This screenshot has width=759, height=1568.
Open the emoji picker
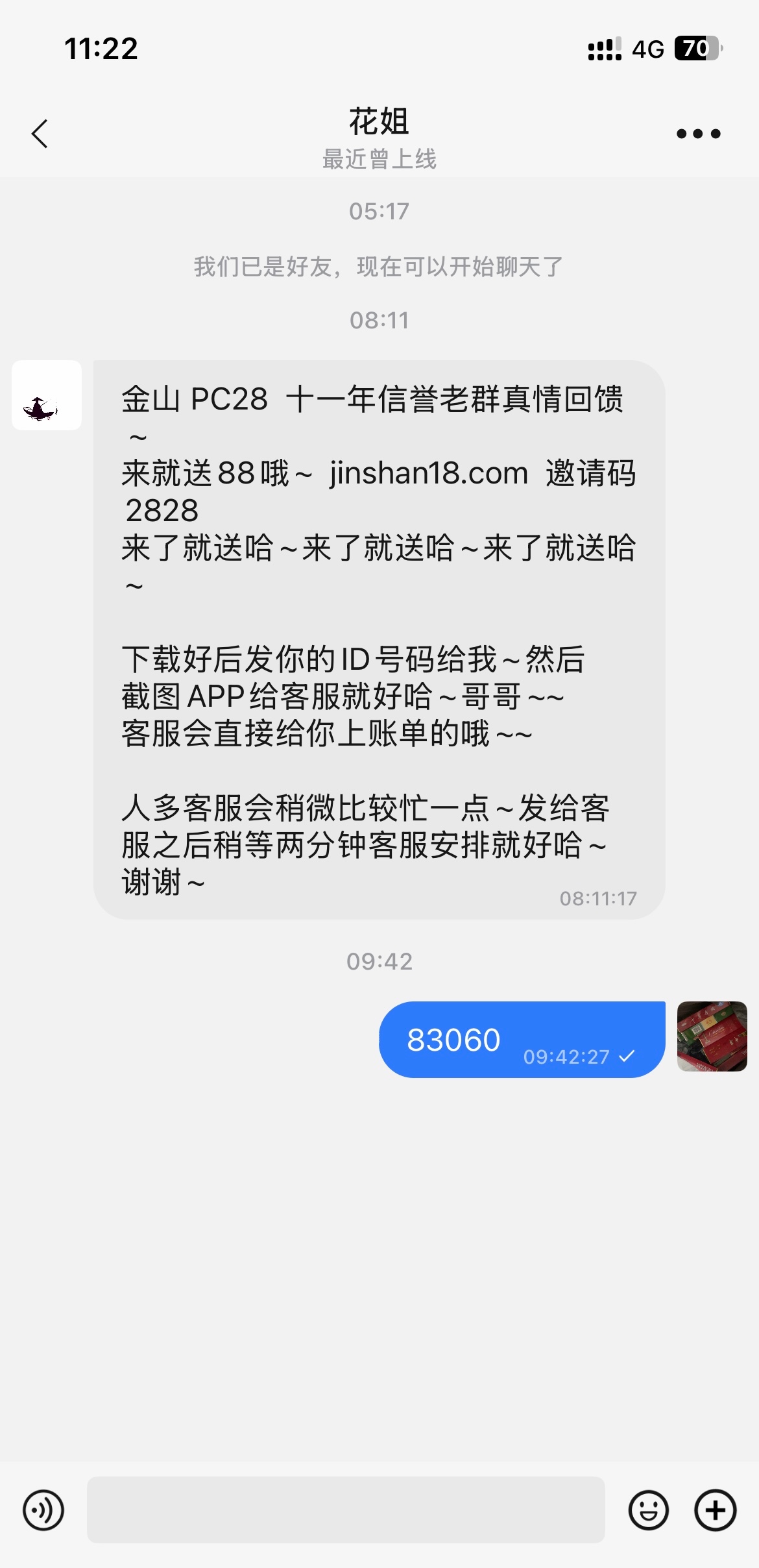[648, 1510]
